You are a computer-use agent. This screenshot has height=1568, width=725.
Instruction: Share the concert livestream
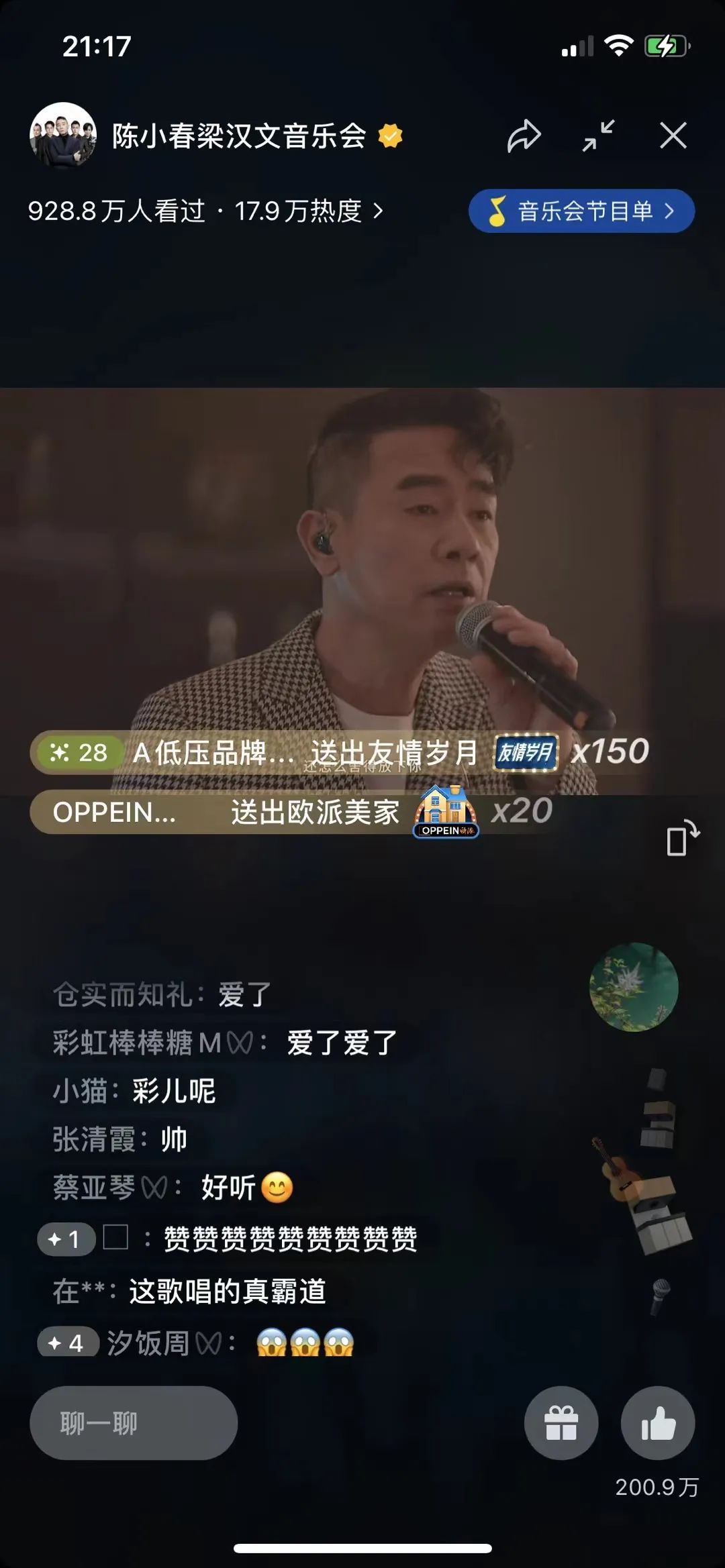coord(524,136)
